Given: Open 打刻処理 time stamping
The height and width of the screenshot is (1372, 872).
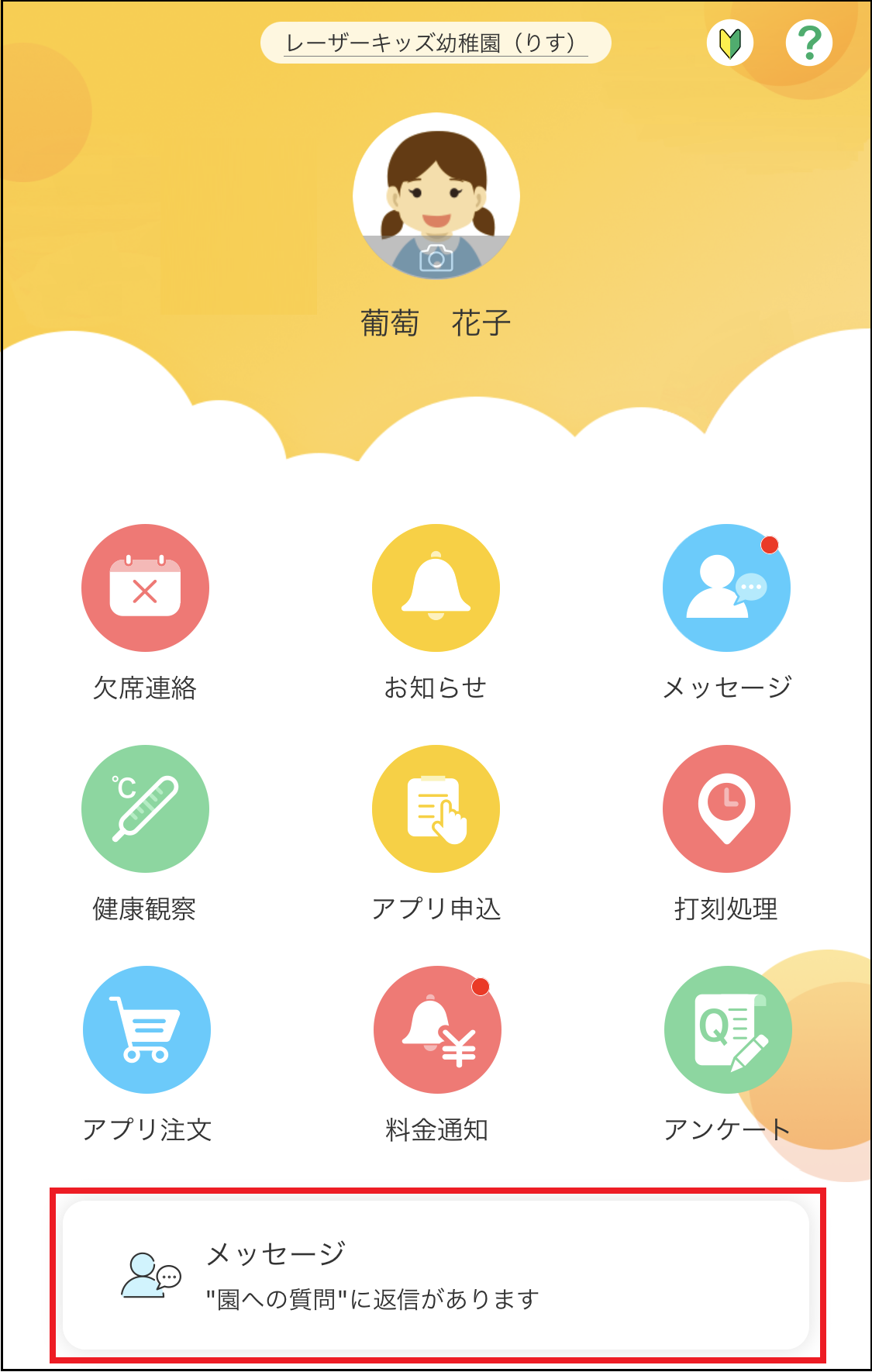Looking at the screenshot, I should (x=726, y=808).
